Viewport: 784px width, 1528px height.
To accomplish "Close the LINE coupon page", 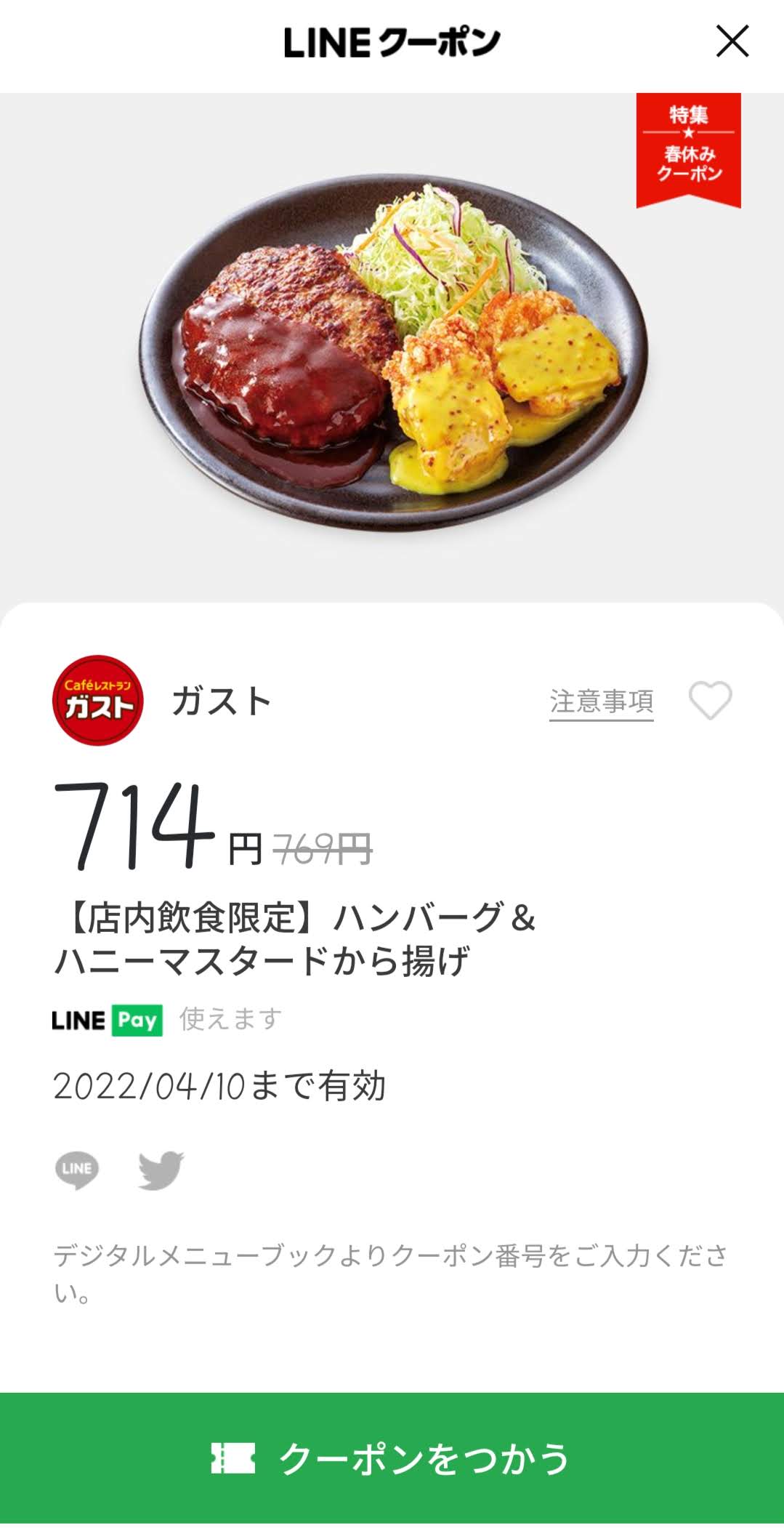I will point(732,41).
